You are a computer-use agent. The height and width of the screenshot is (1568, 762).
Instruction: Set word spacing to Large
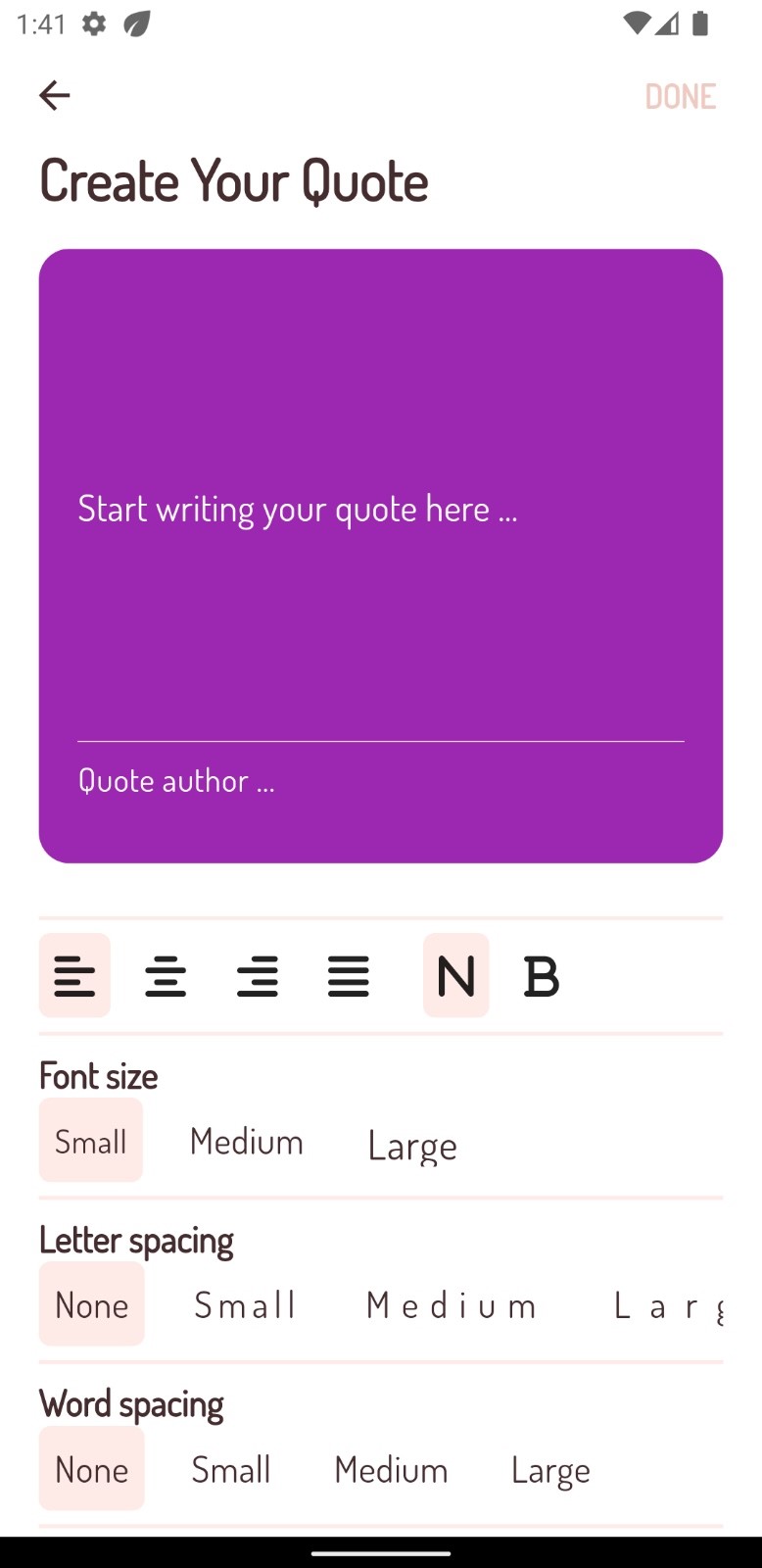pos(550,1469)
